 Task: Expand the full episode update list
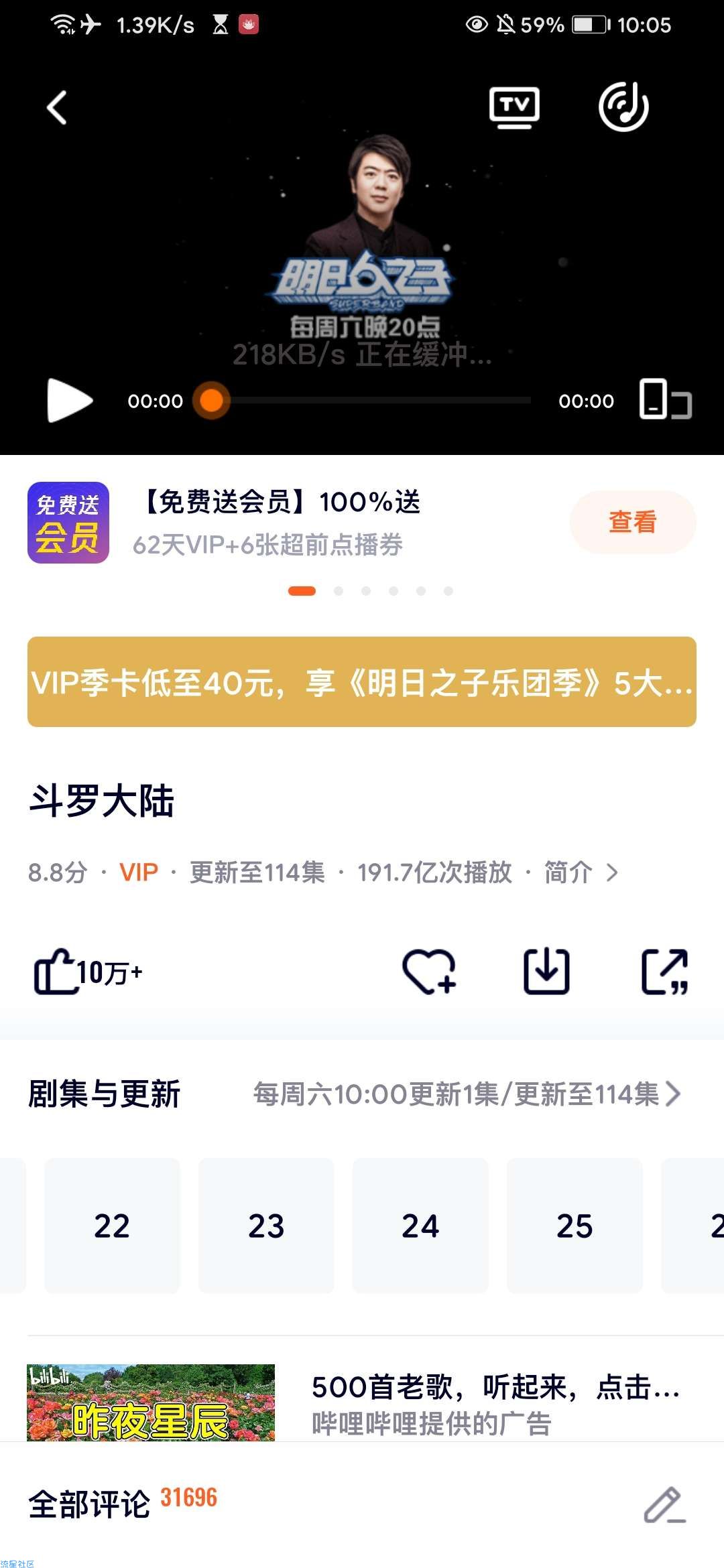click(672, 1094)
